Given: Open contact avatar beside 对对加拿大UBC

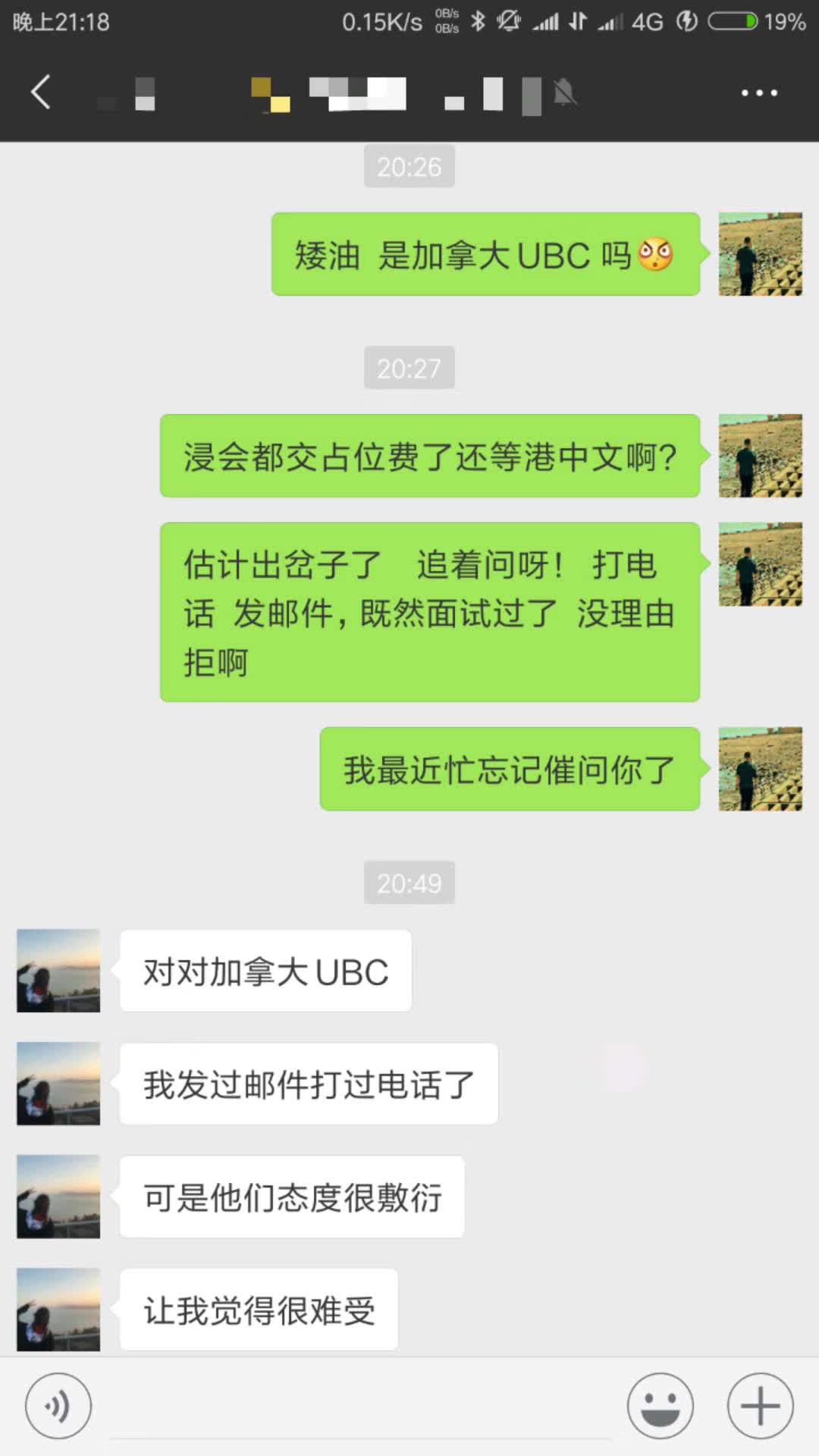Looking at the screenshot, I should pyautogui.click(x=58, y=971).
